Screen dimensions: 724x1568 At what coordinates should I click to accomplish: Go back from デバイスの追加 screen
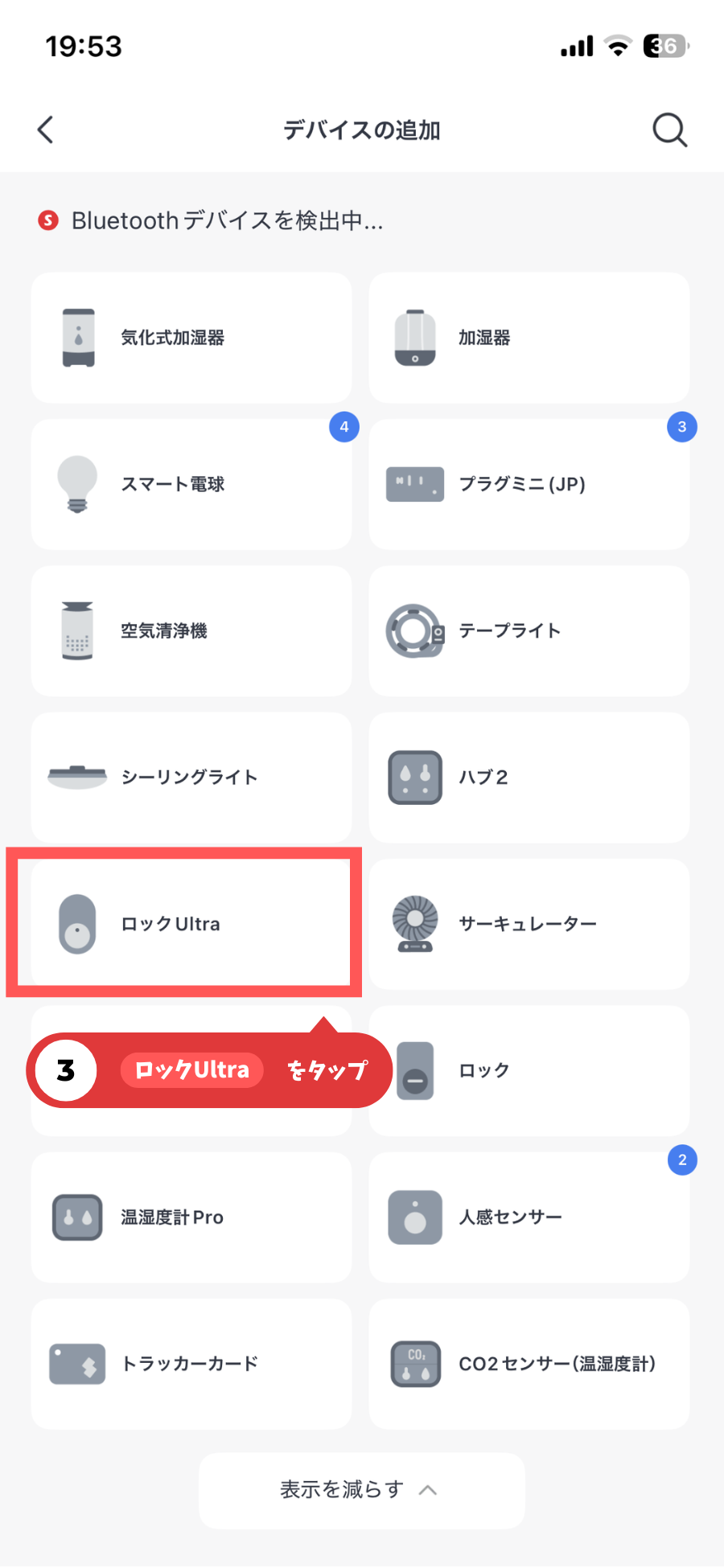pos(46,129)
